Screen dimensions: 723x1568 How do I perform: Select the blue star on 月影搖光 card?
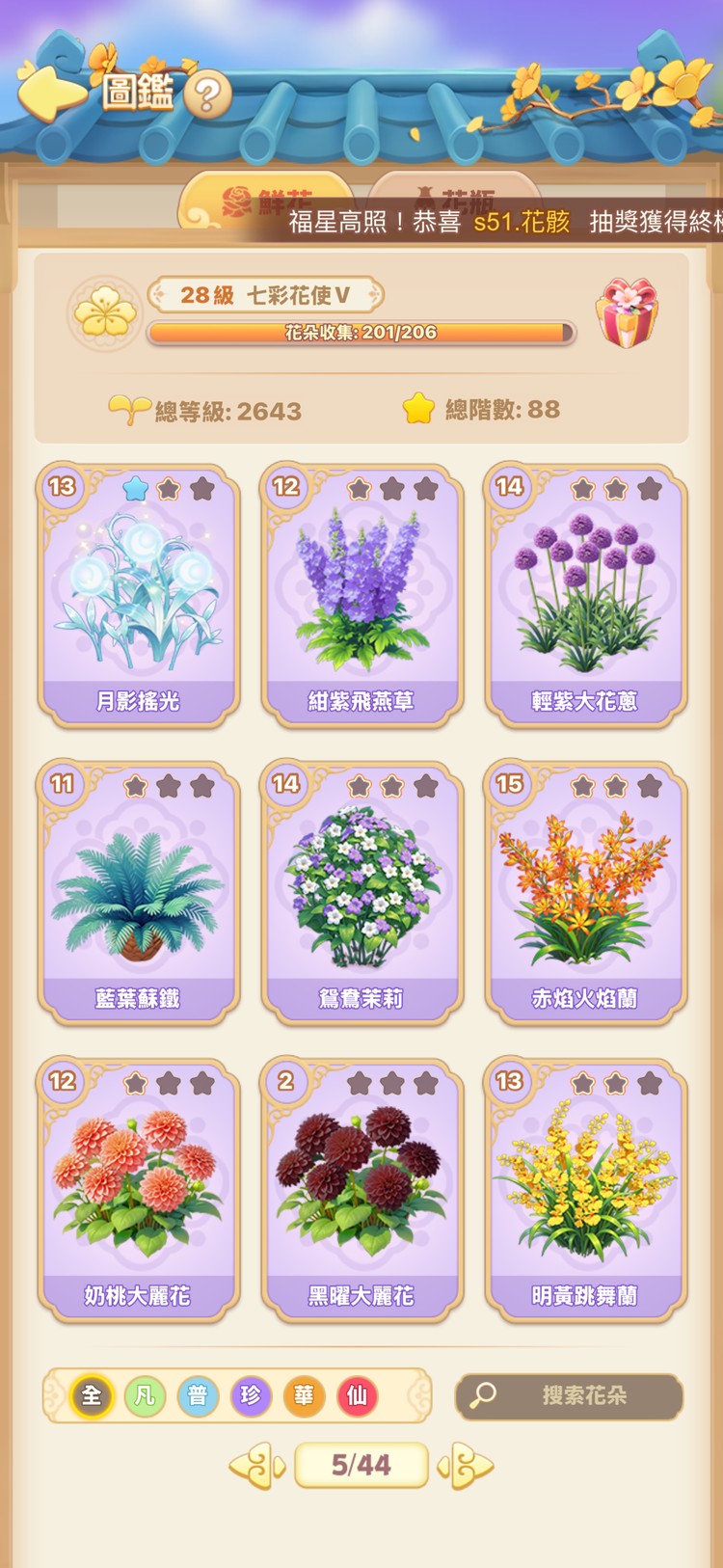click(x=132, y=489)
